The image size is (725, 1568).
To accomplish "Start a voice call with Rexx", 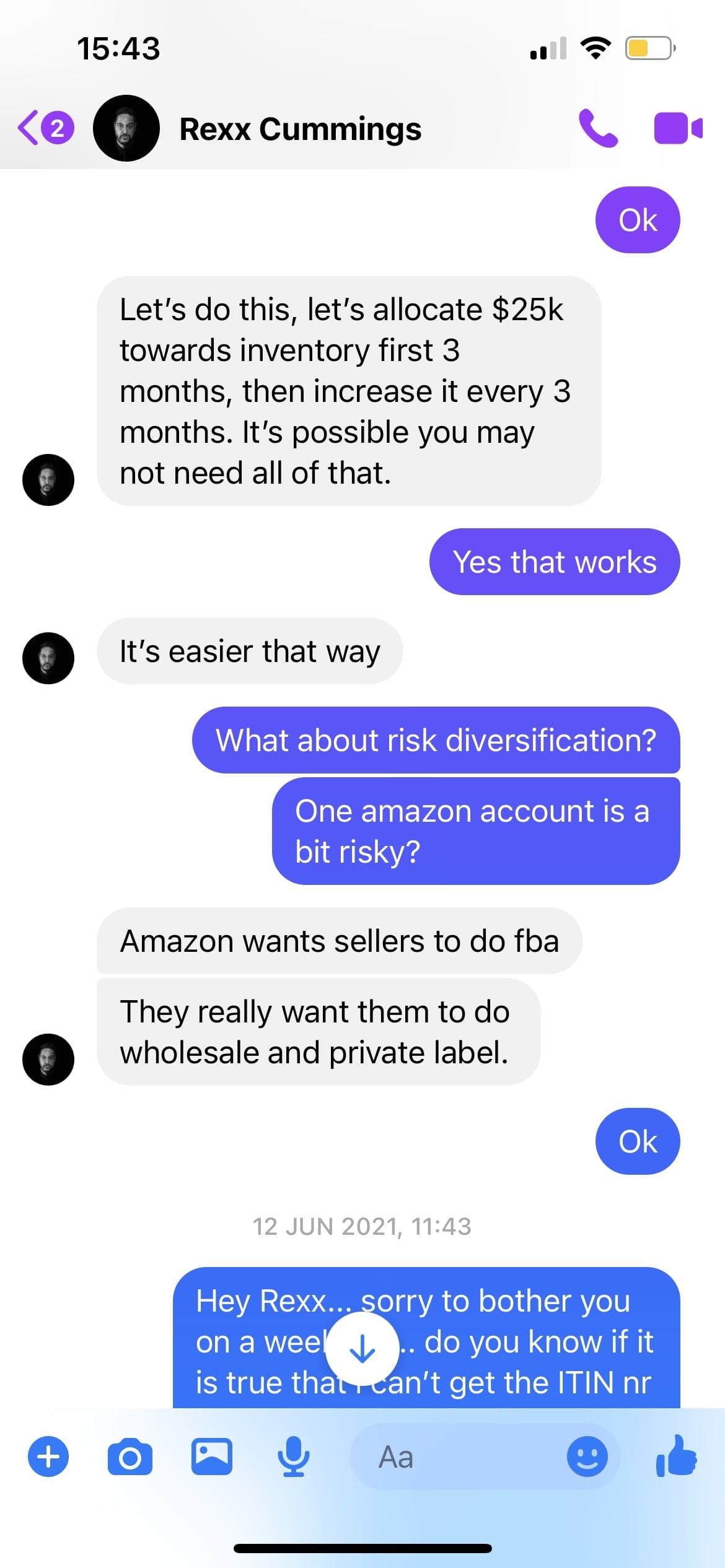I will point(597,128).
